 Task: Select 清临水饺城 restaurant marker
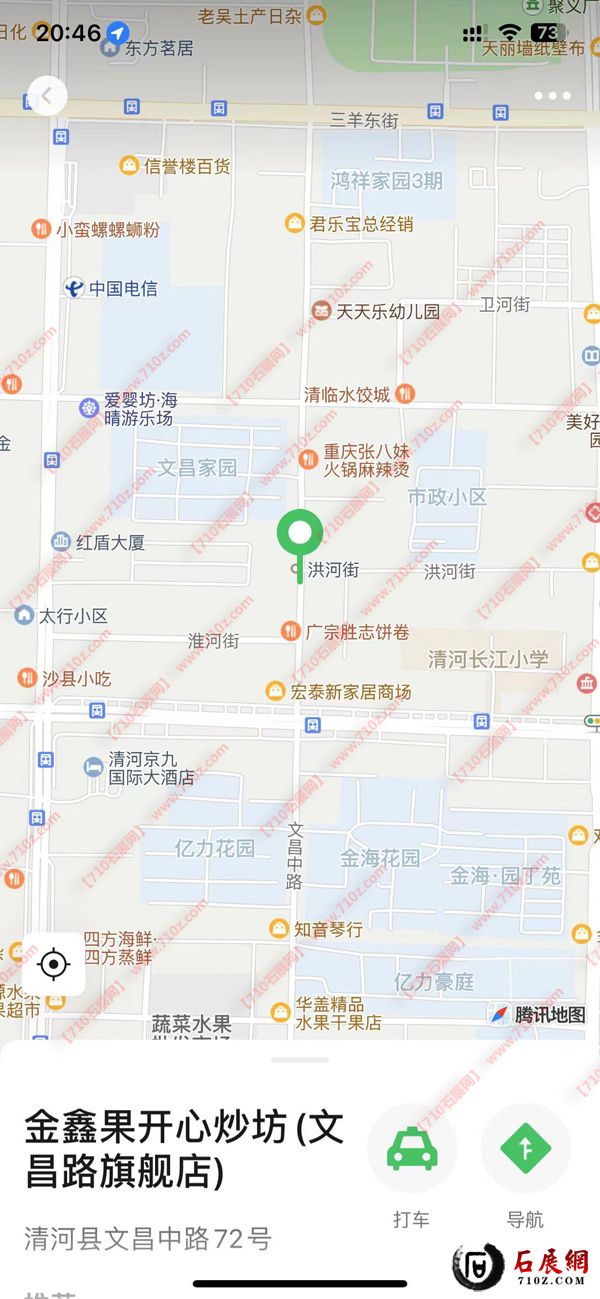tap(405, 394)
